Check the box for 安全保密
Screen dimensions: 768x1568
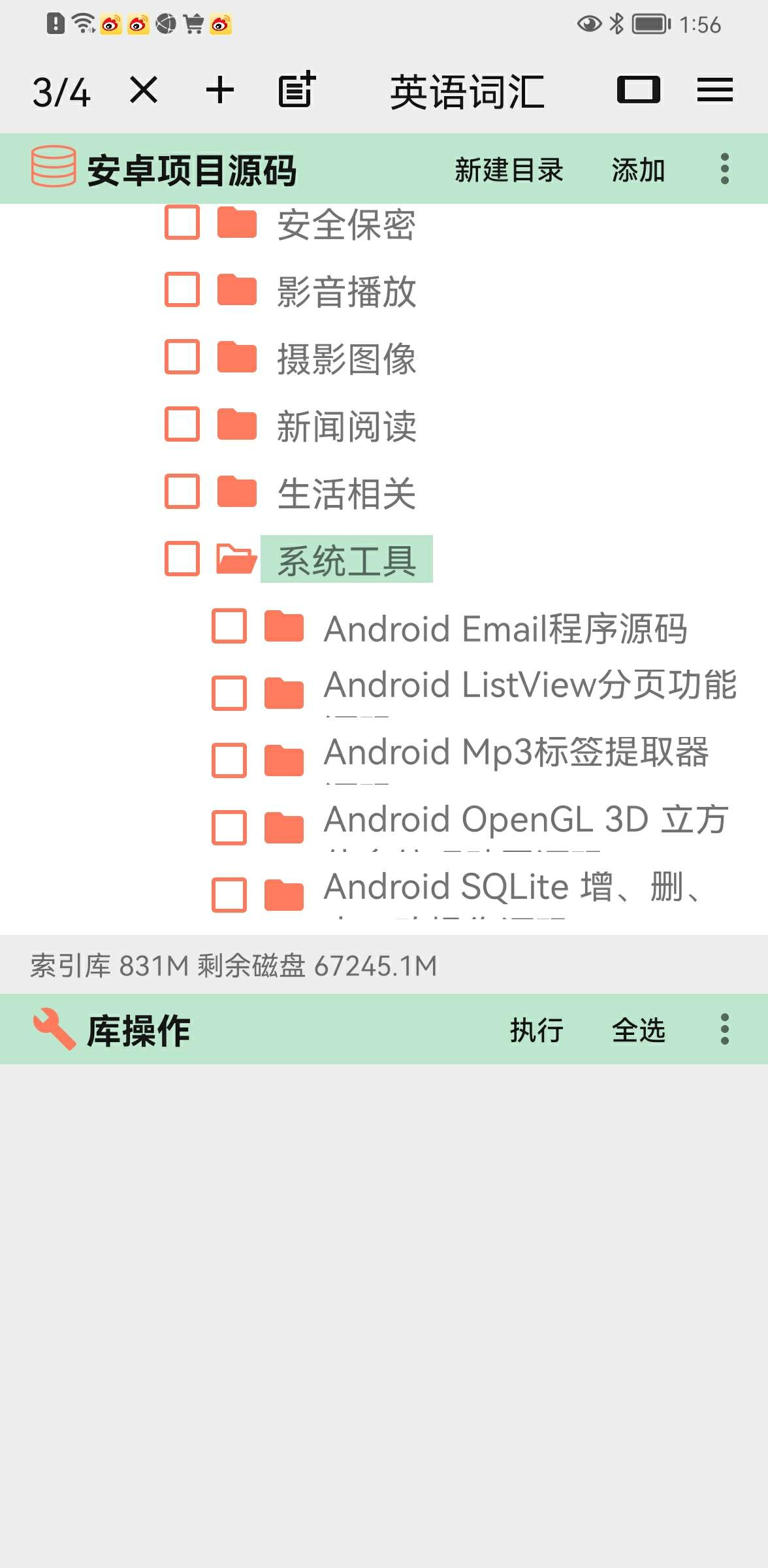coord(182,223)
